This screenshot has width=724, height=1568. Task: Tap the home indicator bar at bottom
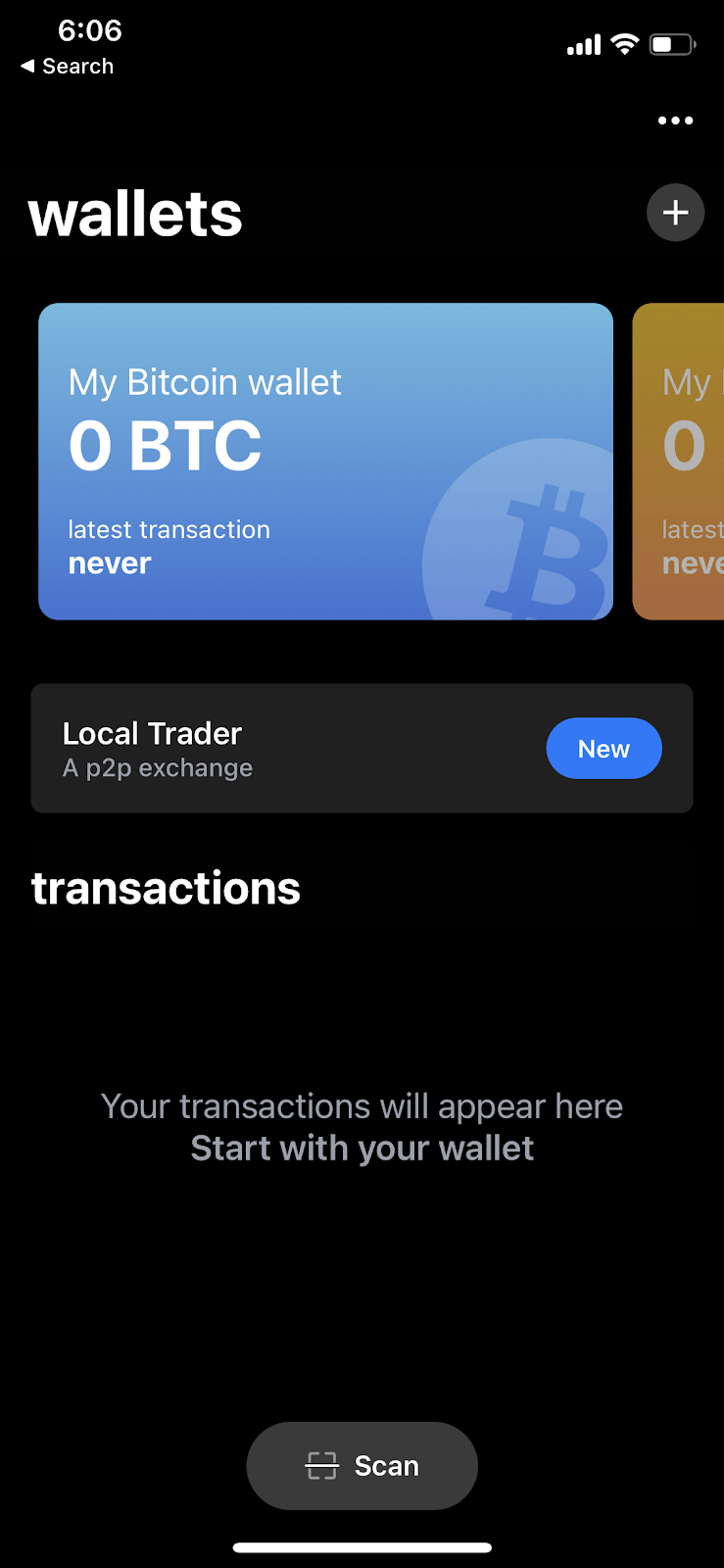click(362, 1520)
